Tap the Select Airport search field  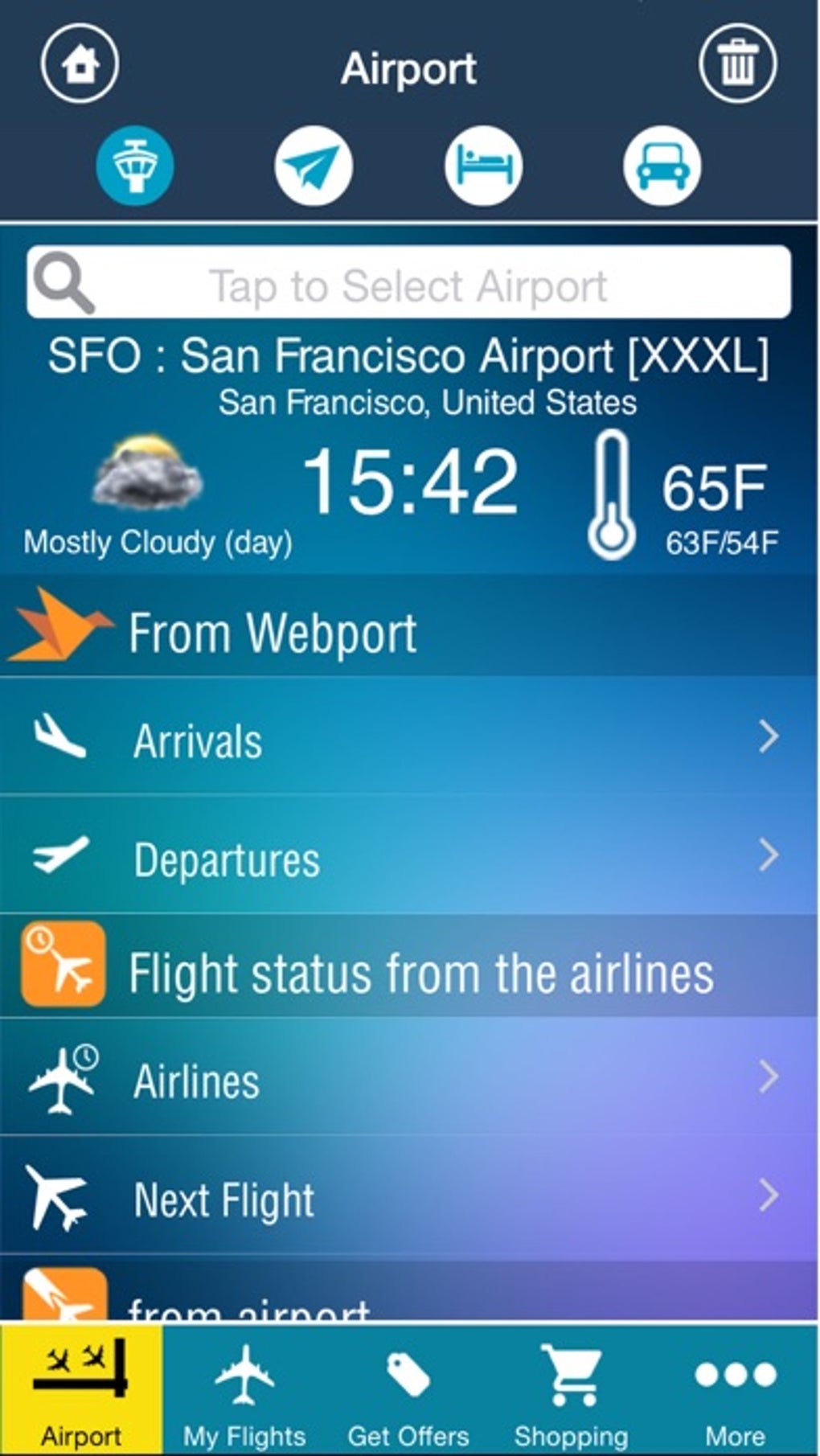tap(408, 284)
